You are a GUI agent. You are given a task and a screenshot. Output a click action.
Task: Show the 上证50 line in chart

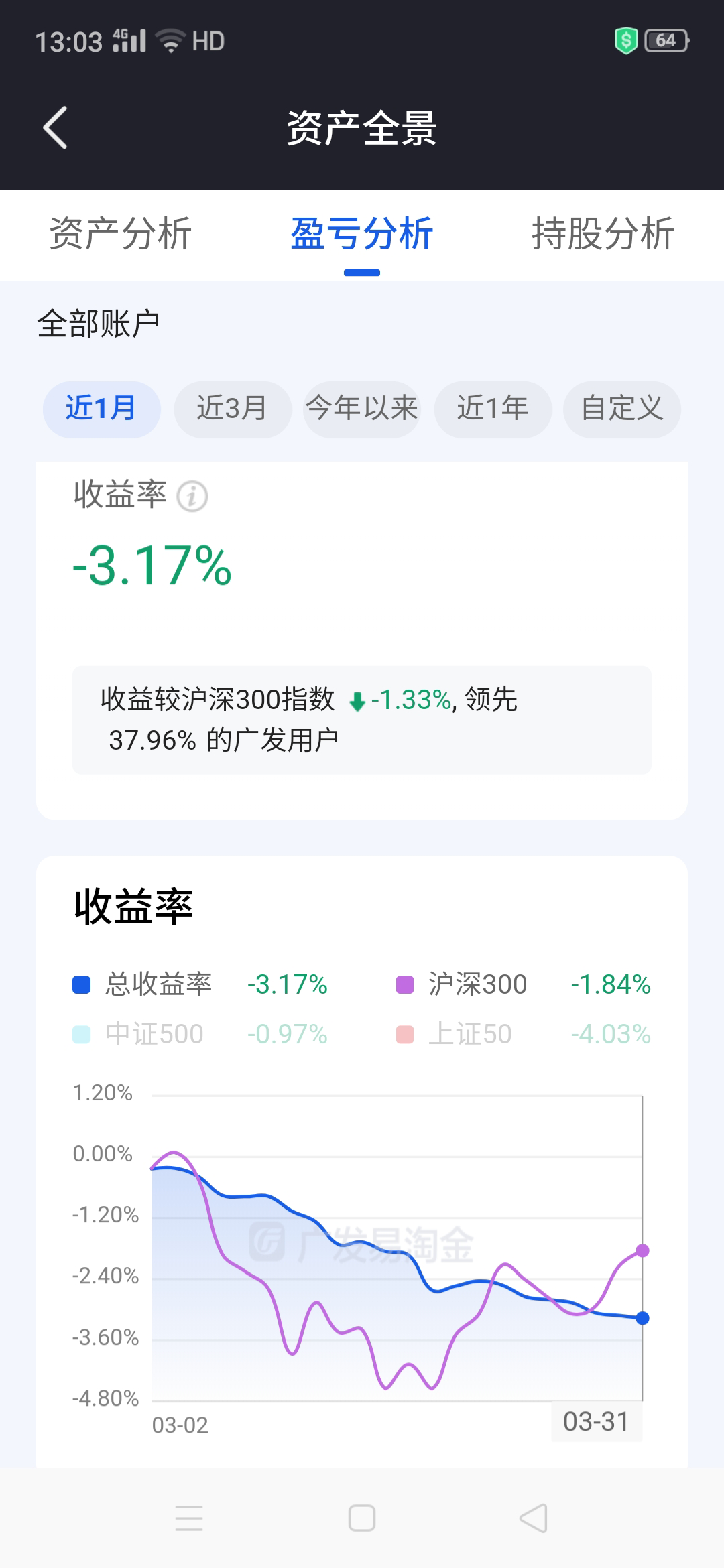point(456,1034)
